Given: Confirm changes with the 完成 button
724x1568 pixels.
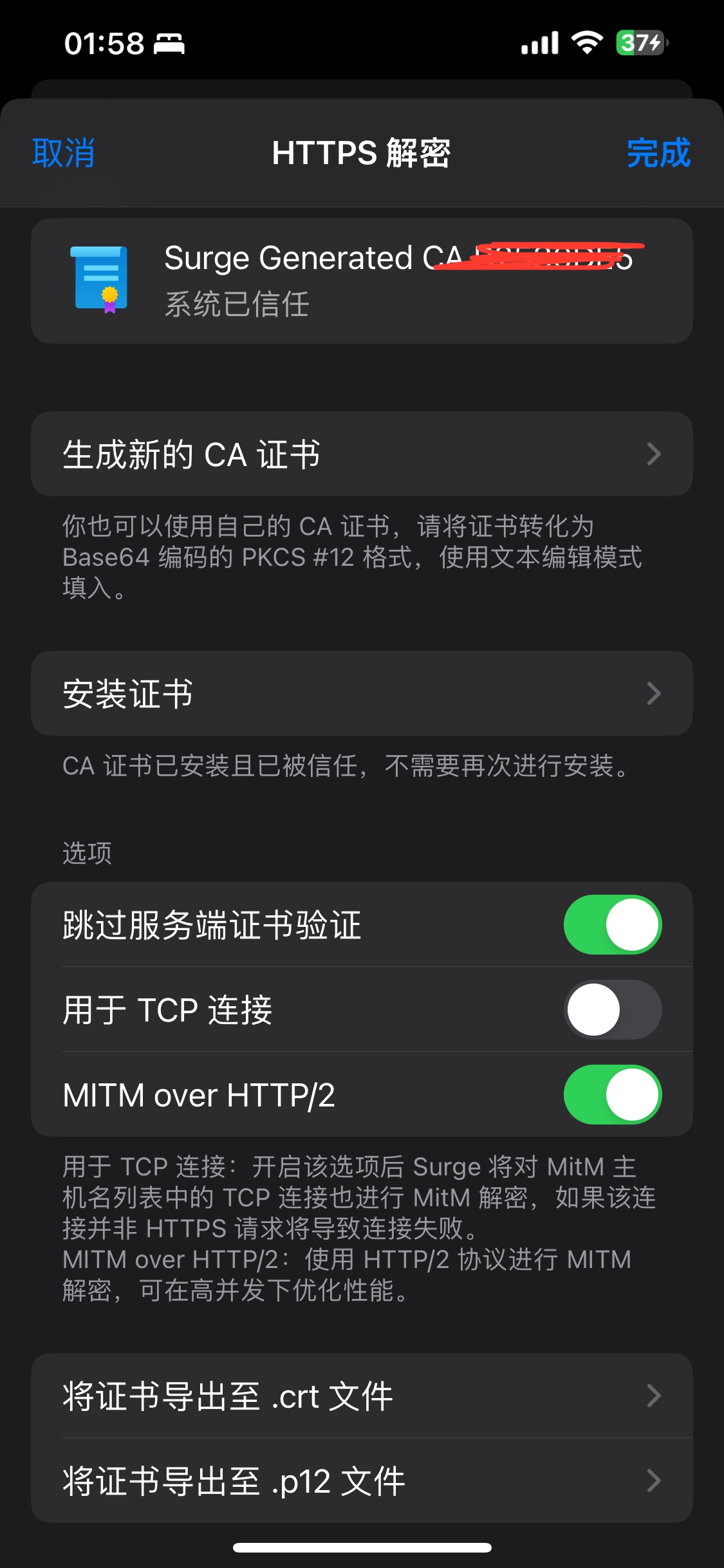Looking at the screenshot, I should (x=658, y=153).
